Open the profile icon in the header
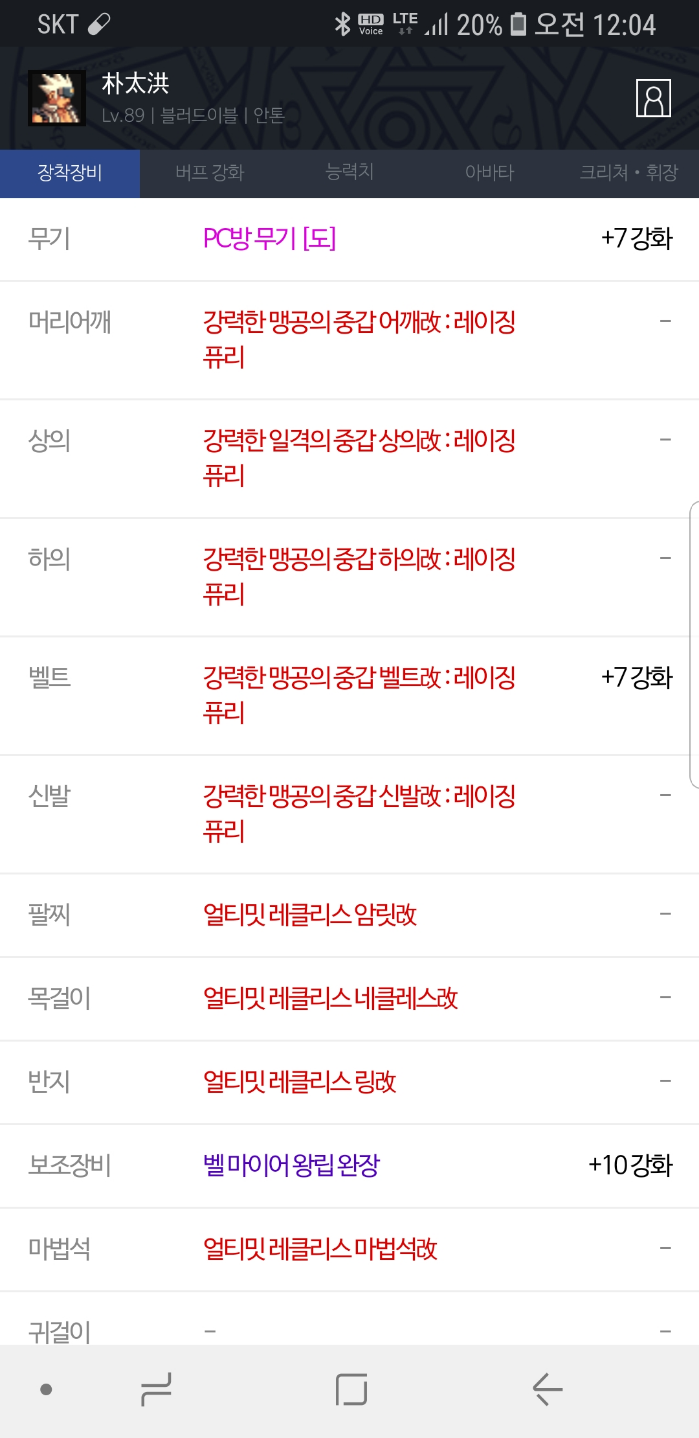 tap(653, 98)
